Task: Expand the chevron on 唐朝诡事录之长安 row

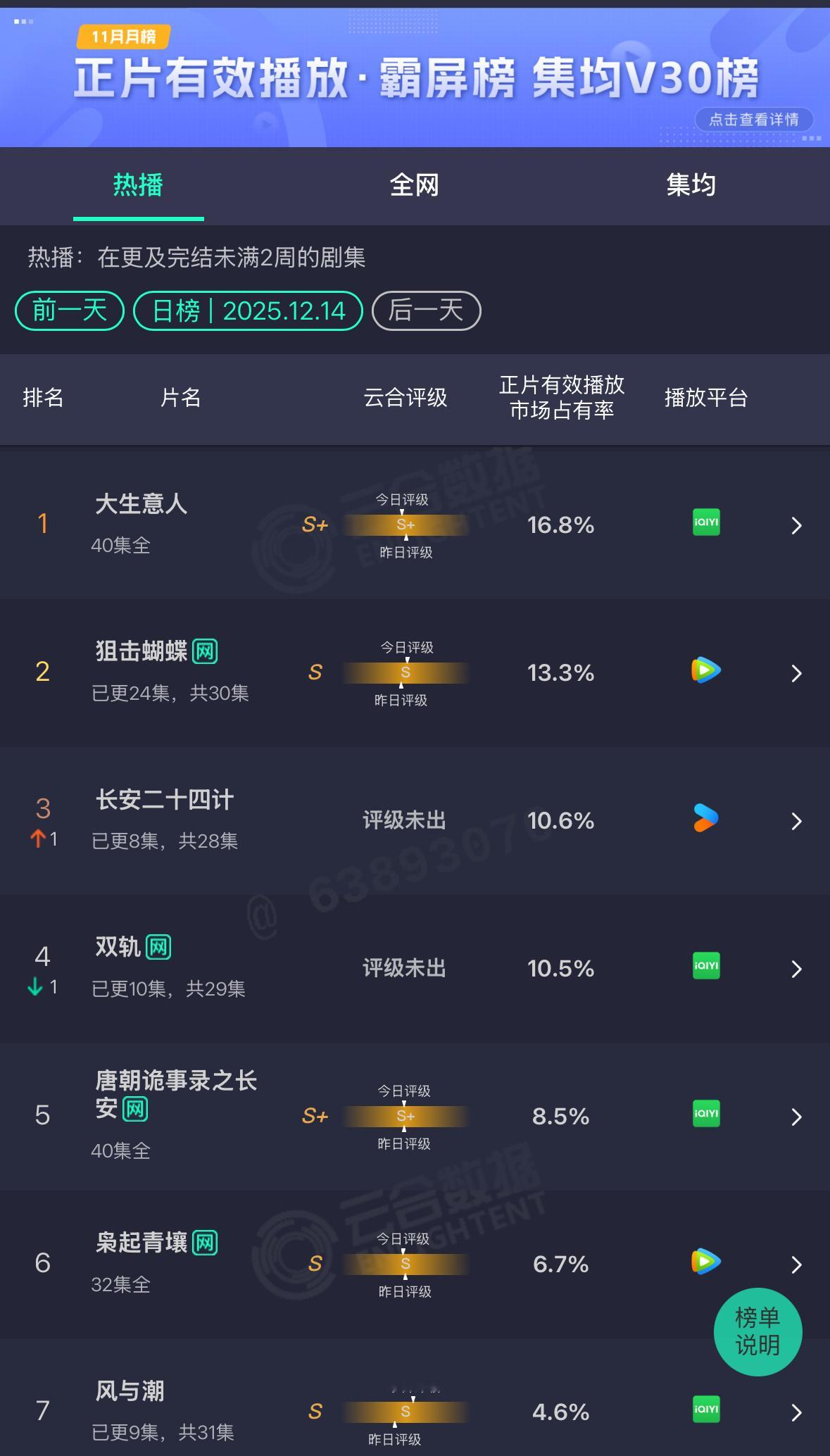Action: pyautogui.click(x=796, y=1117)
